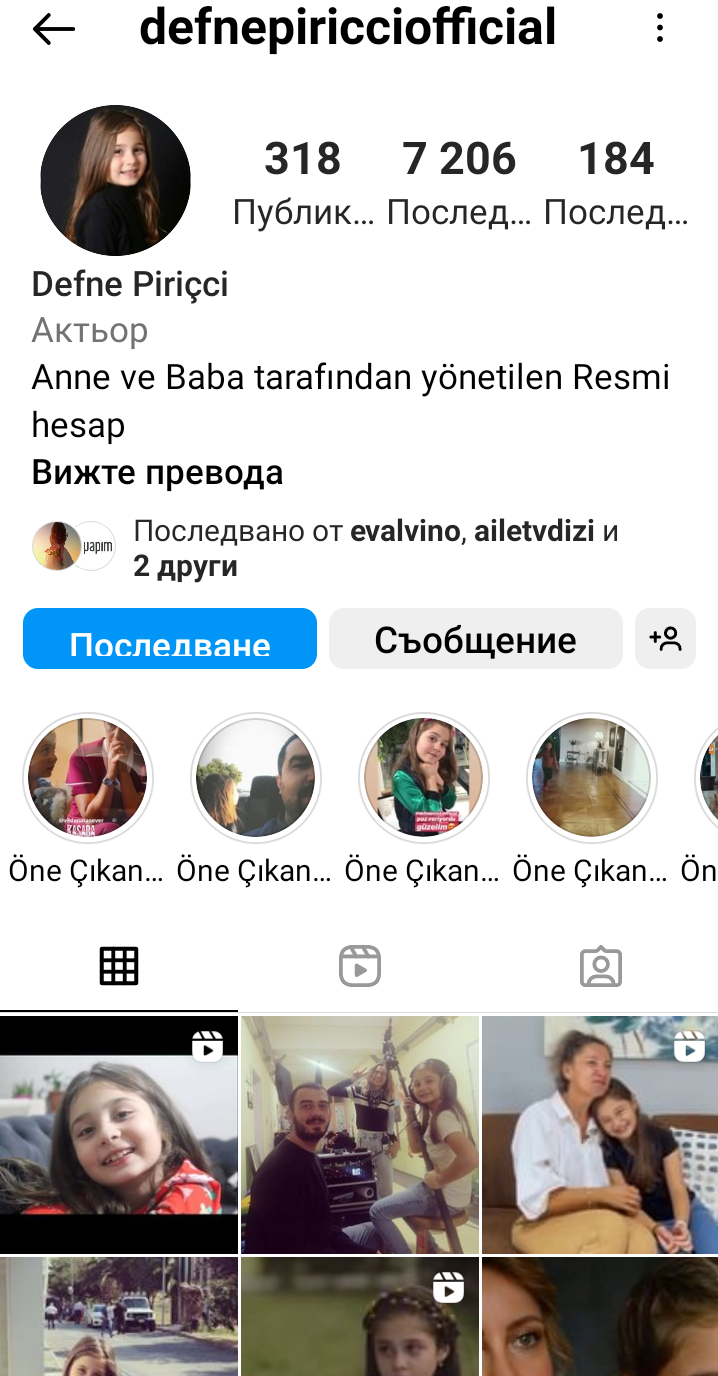Screen dimensions: 718x1376
Task: Switch to the tagged photos tab
Action: (x=600, y=966)
